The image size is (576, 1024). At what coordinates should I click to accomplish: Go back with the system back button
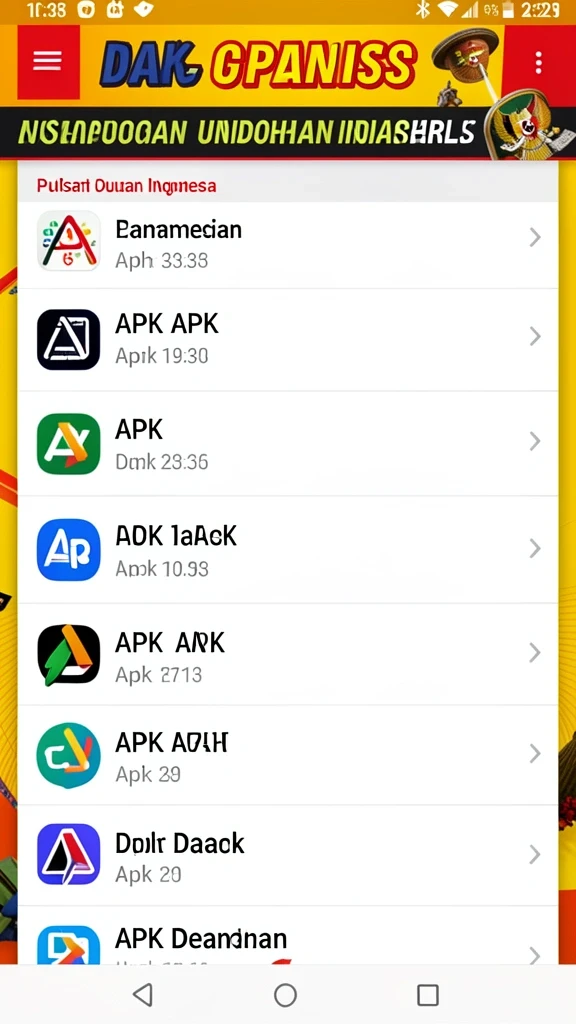[143, 995]
